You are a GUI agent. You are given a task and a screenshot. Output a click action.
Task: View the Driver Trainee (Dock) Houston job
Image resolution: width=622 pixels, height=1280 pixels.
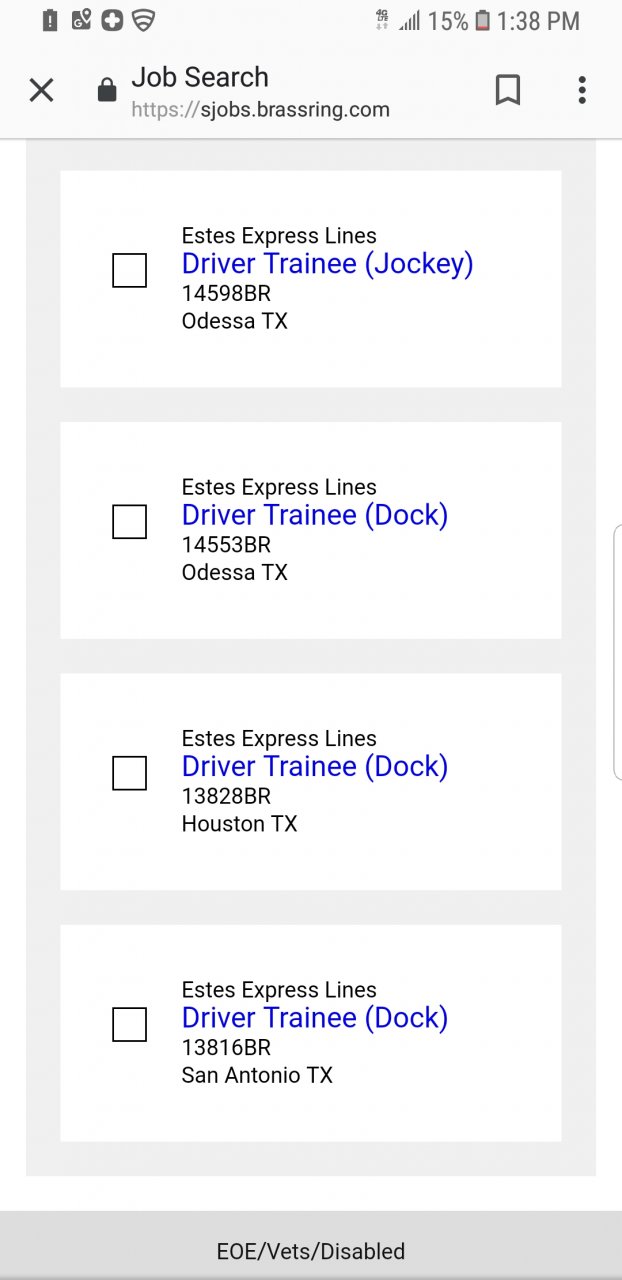coord(314,766)
